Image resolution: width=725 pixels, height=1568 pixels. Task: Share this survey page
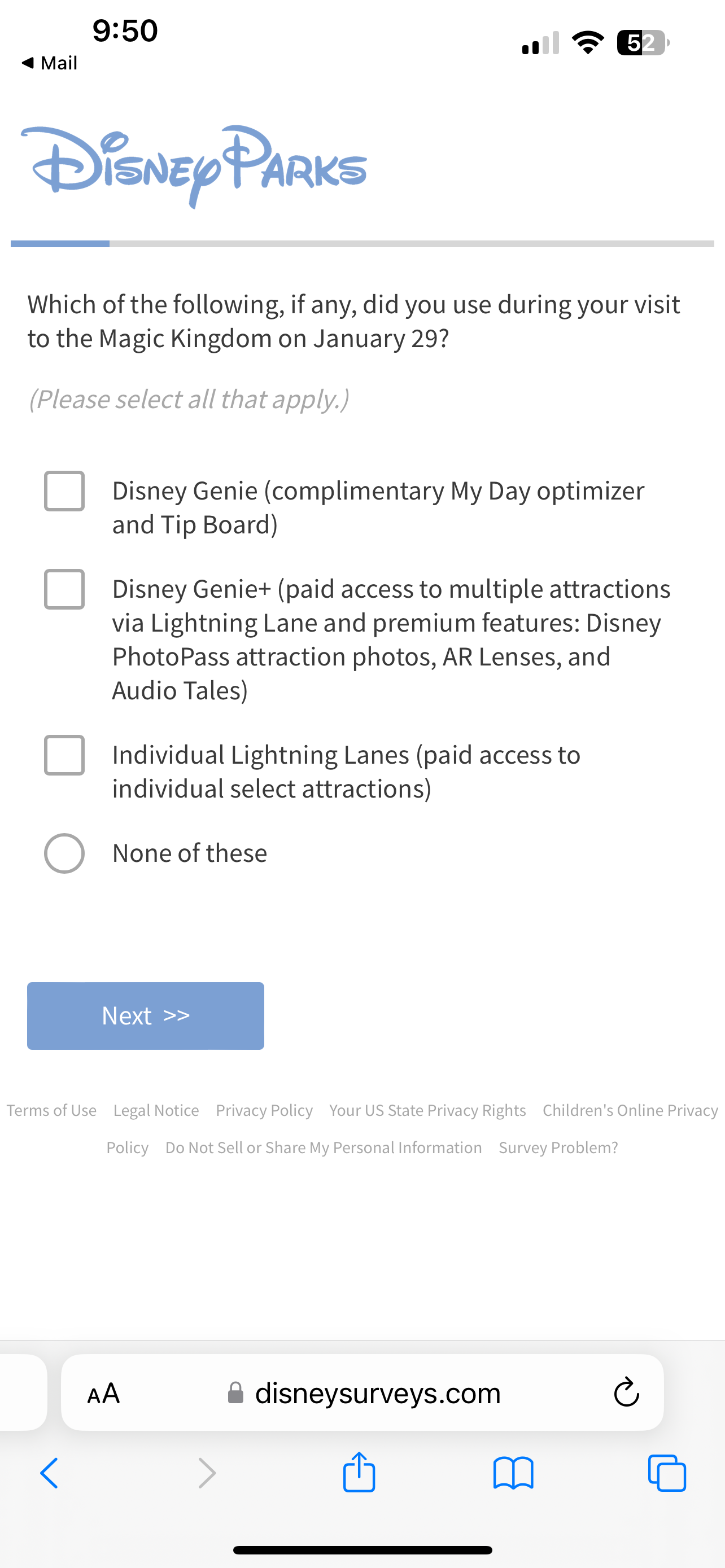pos(359,1473)
